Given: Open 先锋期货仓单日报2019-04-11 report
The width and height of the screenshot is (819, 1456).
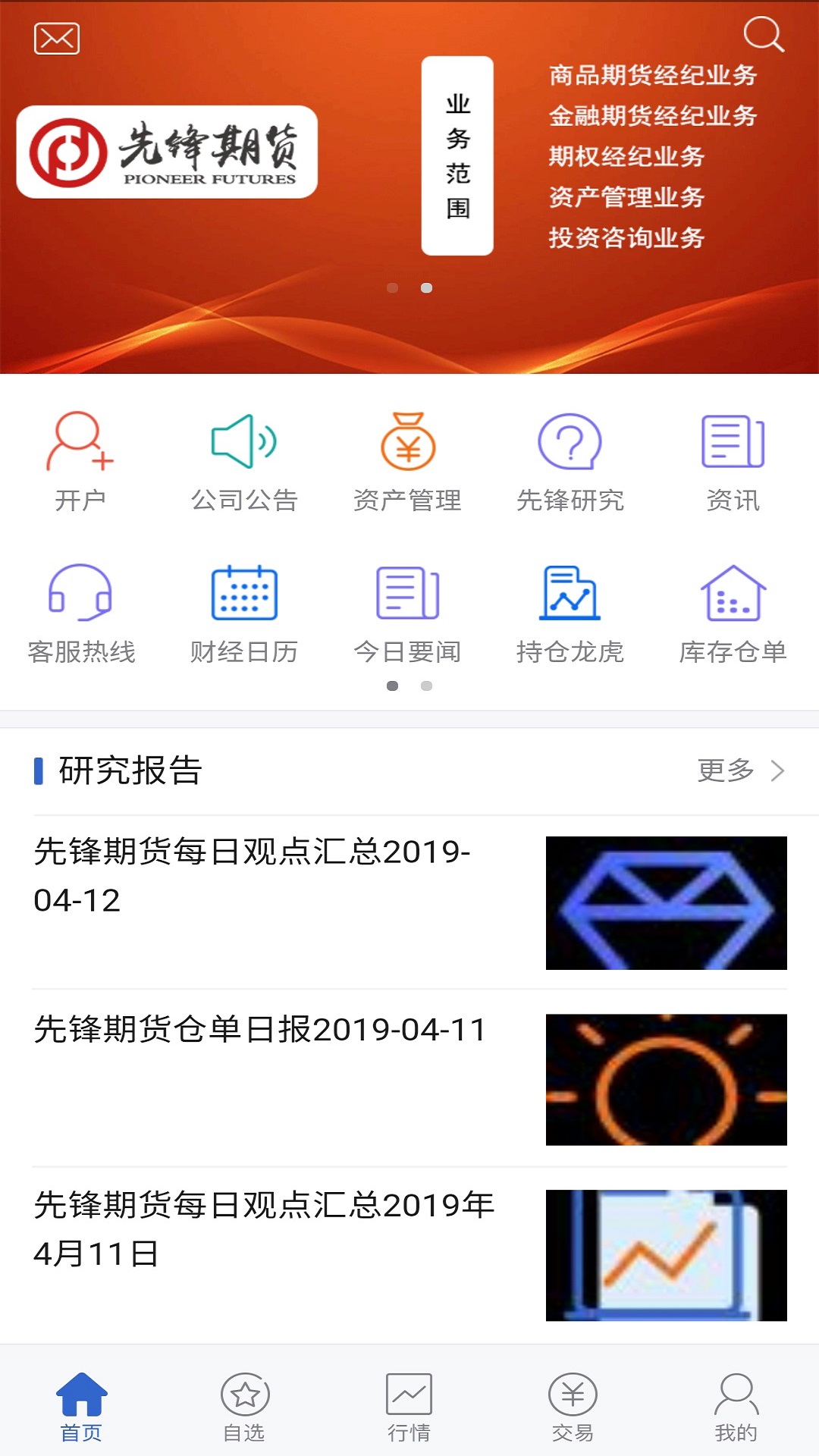Looking at the screenshot, I should coord(259,1029).
